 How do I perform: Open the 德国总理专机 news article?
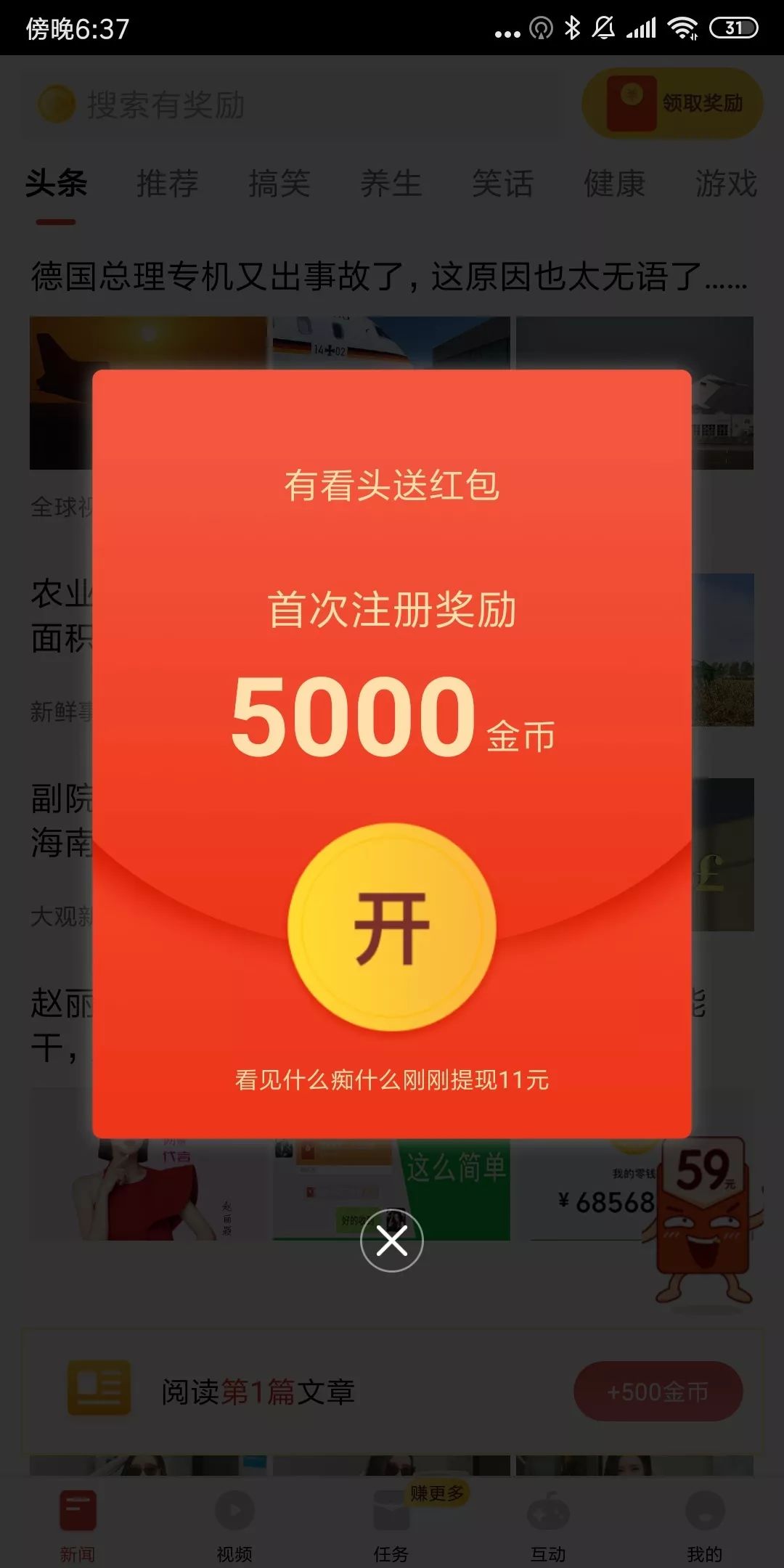point(390,277)
